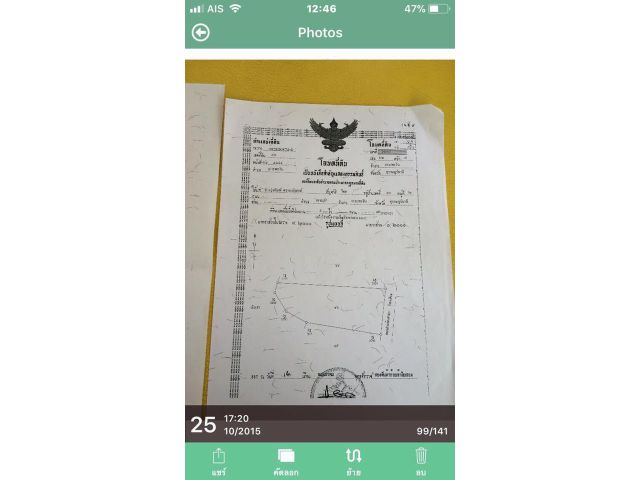This screenshot has height=480, width=640.
Task: Tap the document photo to view fullscreen
Action: (x=320, y=240)
